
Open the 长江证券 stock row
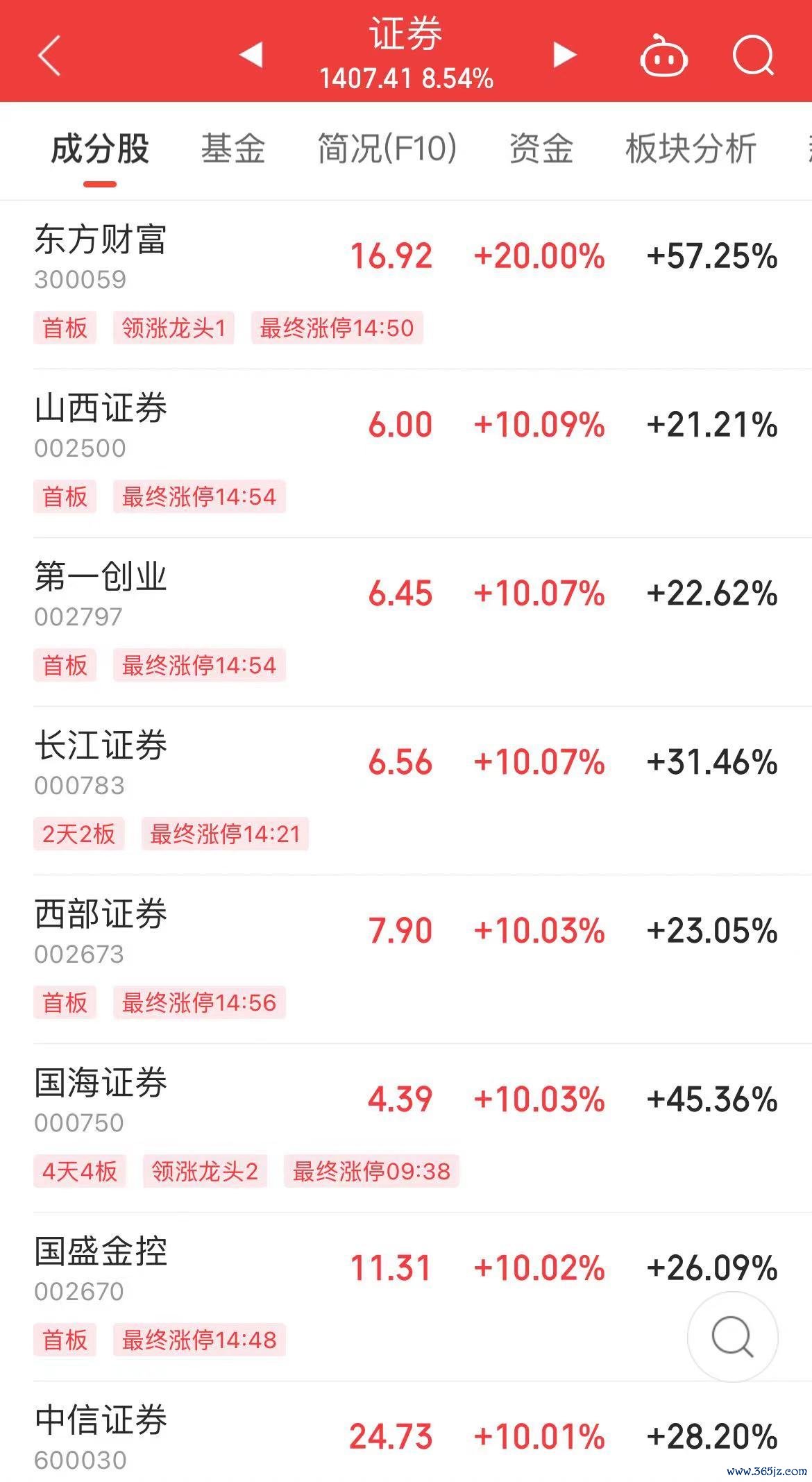(406, 764)
